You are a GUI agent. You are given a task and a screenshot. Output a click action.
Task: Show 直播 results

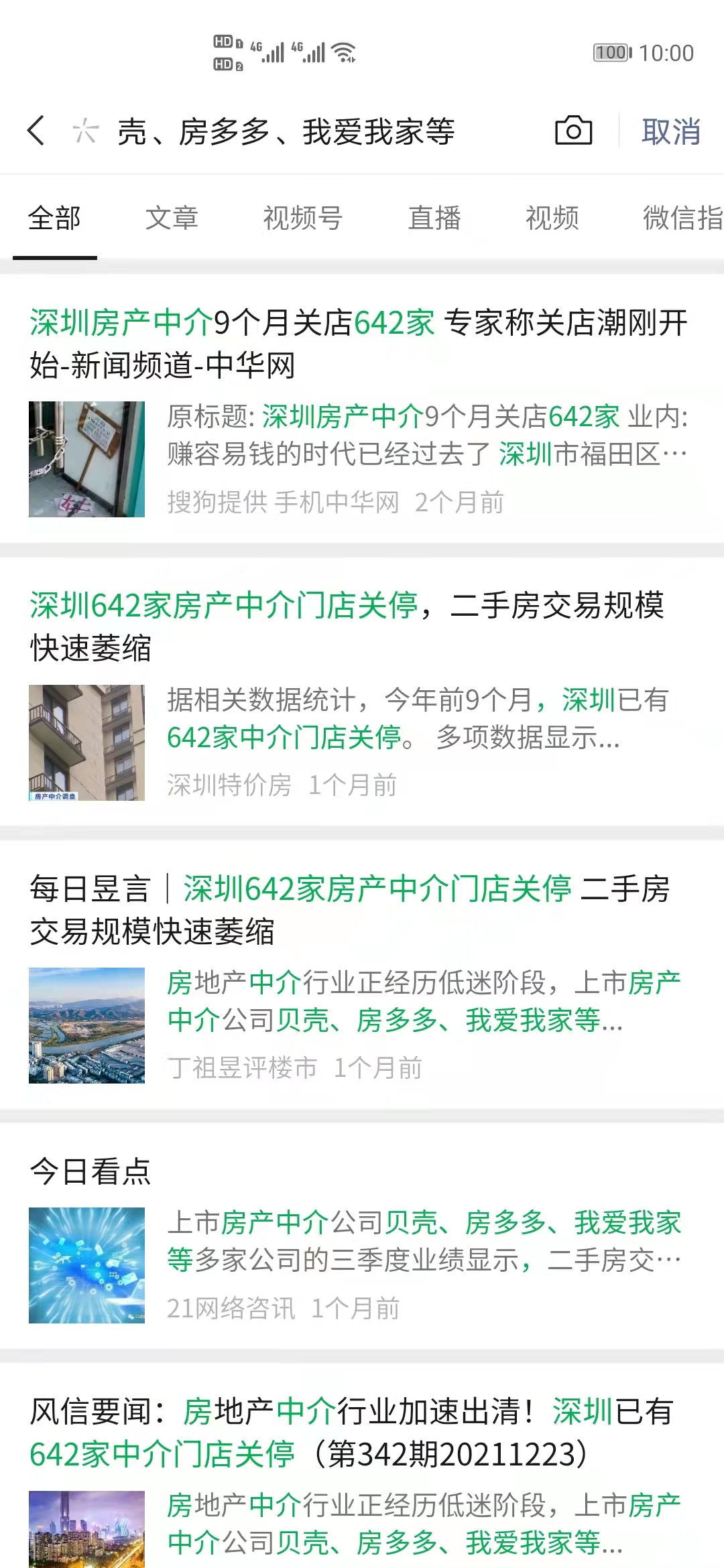(434, 218)
